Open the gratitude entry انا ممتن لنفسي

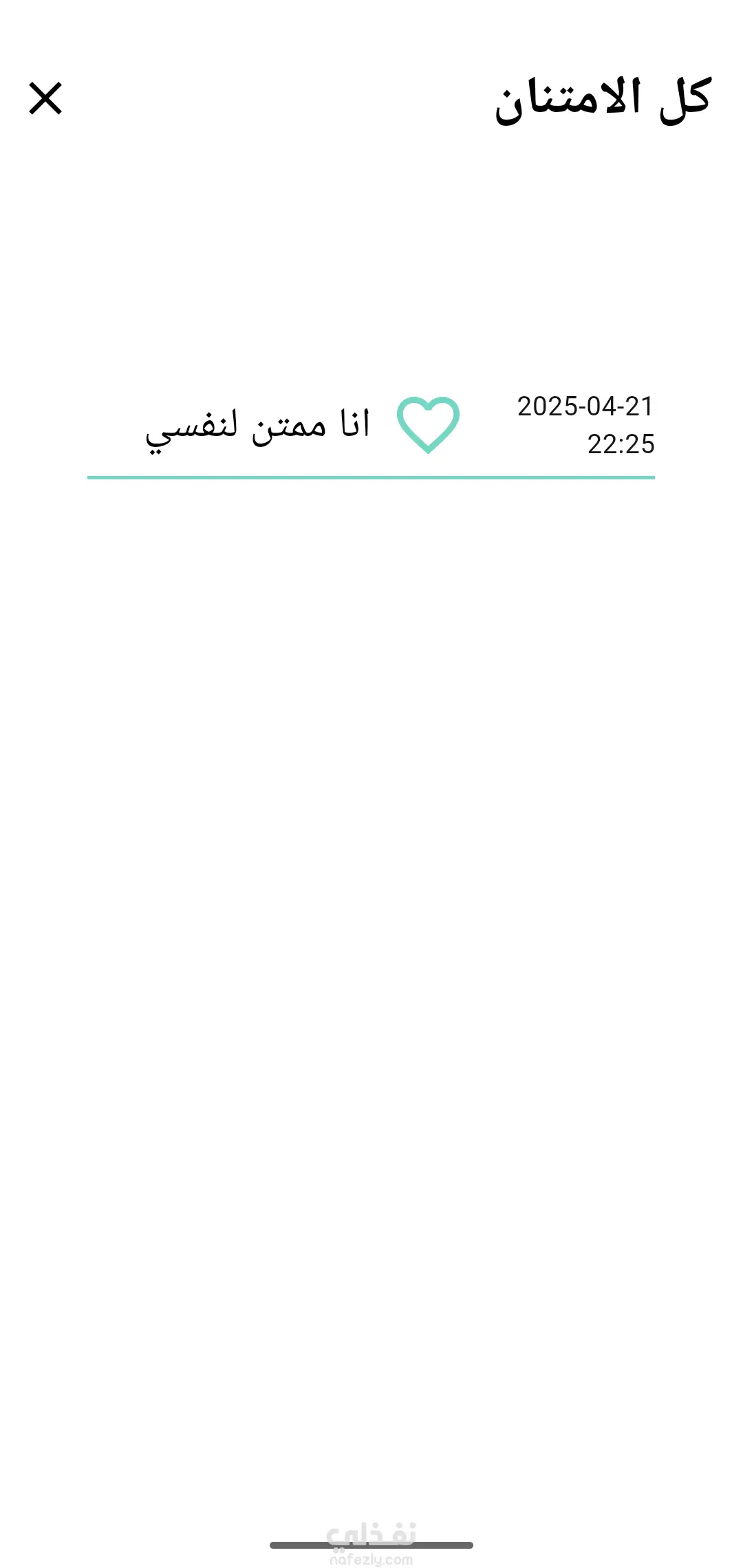tap(258, 425)
